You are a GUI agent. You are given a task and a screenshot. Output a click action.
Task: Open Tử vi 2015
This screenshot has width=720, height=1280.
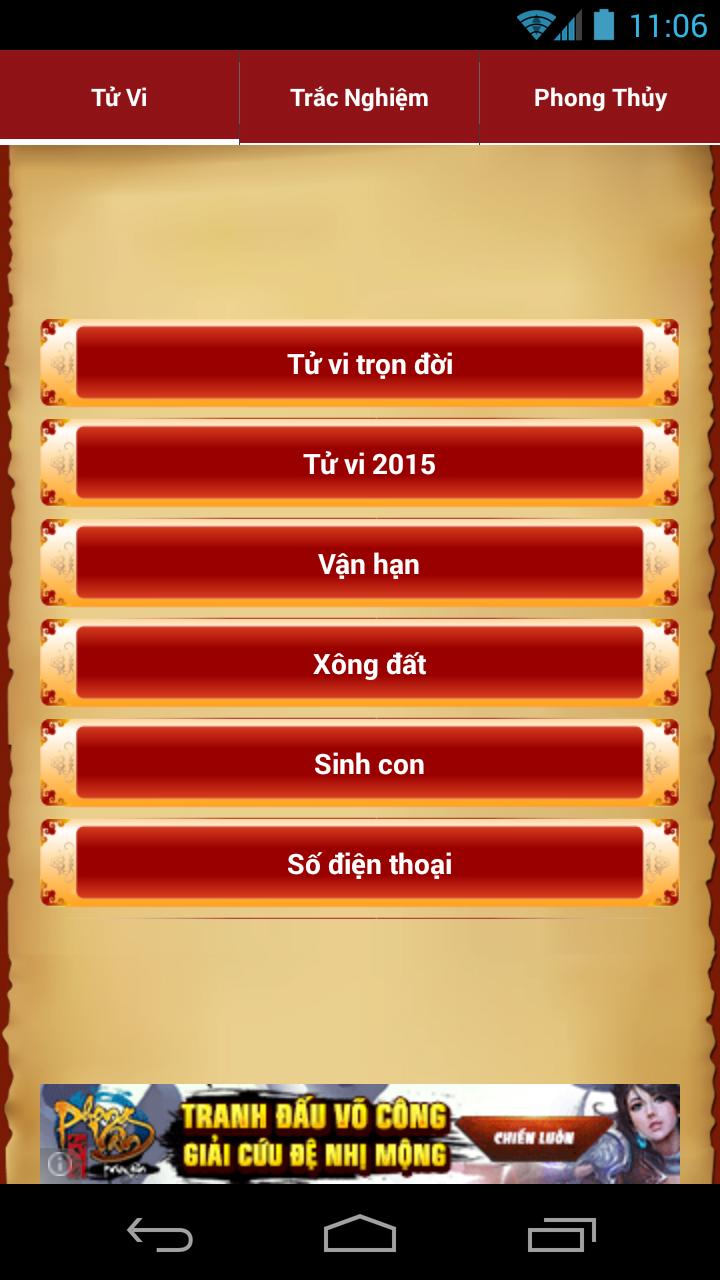coord(362,463)
